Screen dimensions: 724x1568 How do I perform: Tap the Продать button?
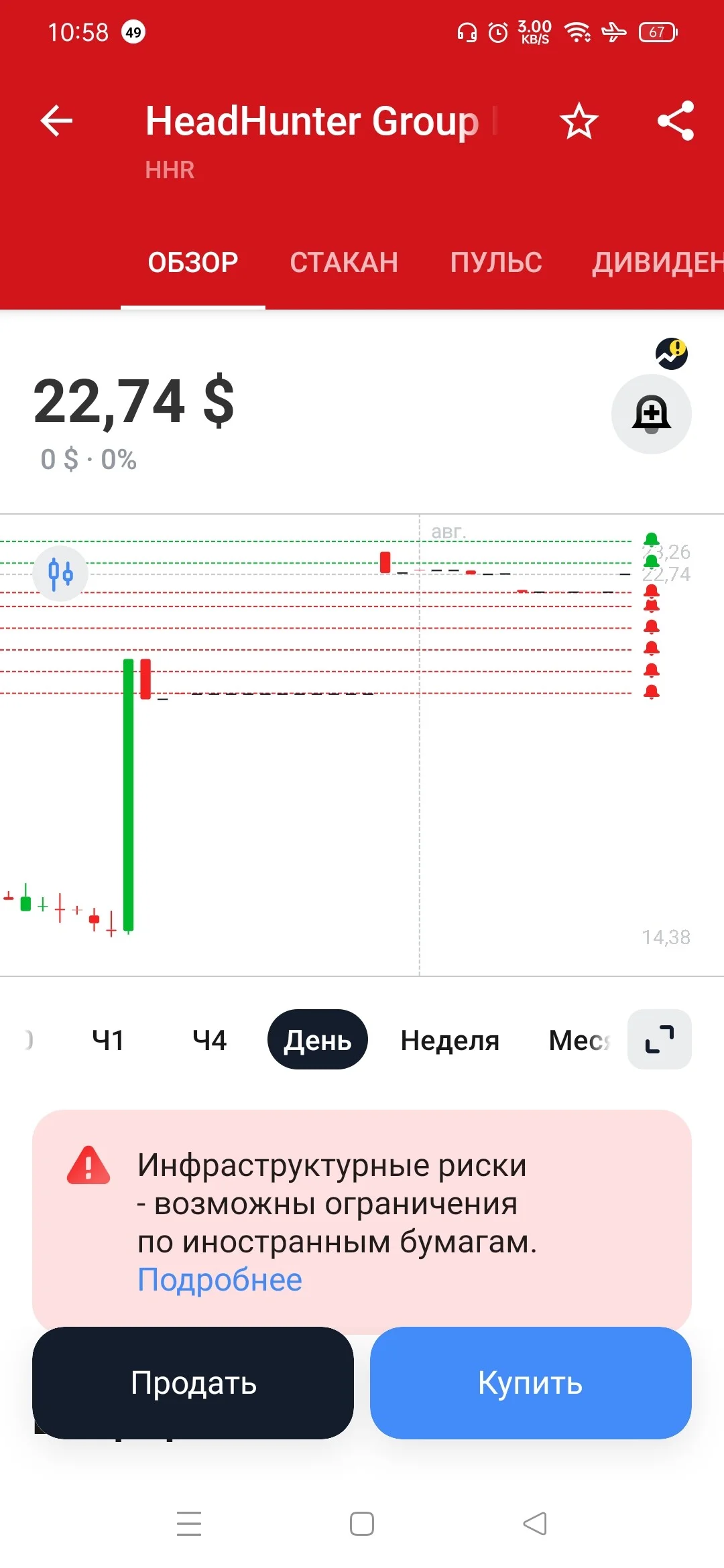[x=193, y=1382]
